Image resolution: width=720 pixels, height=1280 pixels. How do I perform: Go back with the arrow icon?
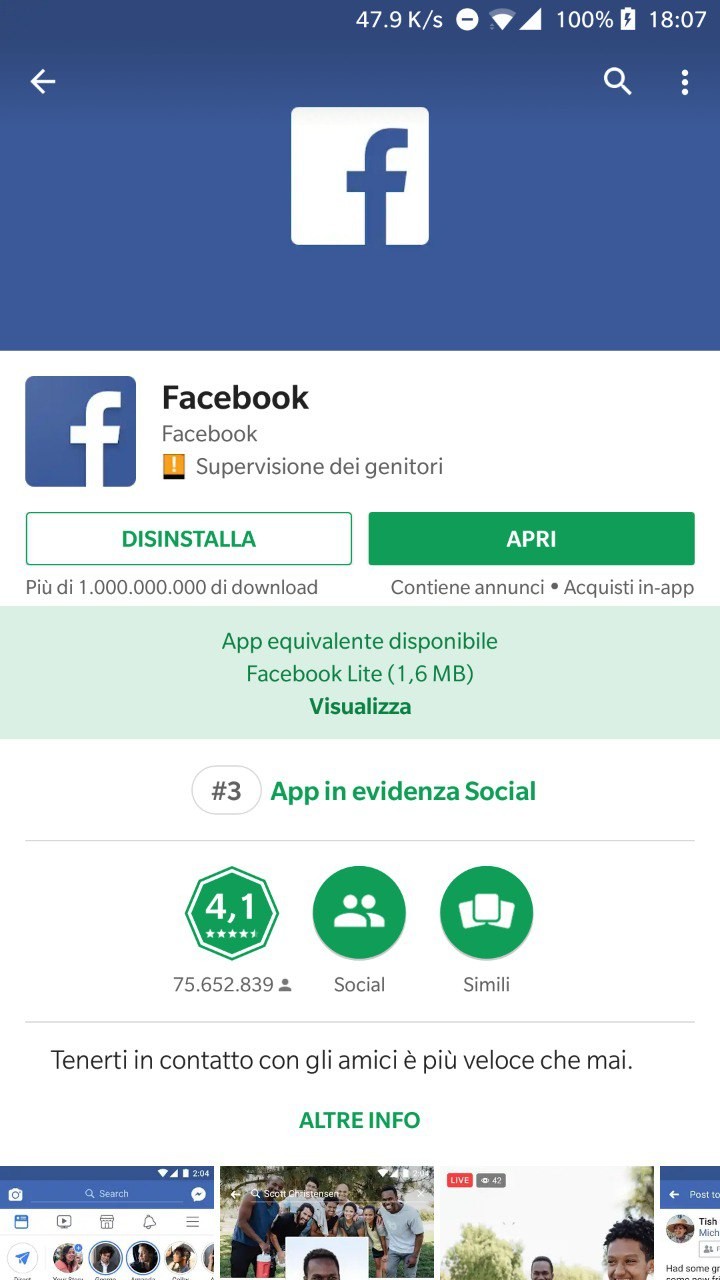click(43, 82)
